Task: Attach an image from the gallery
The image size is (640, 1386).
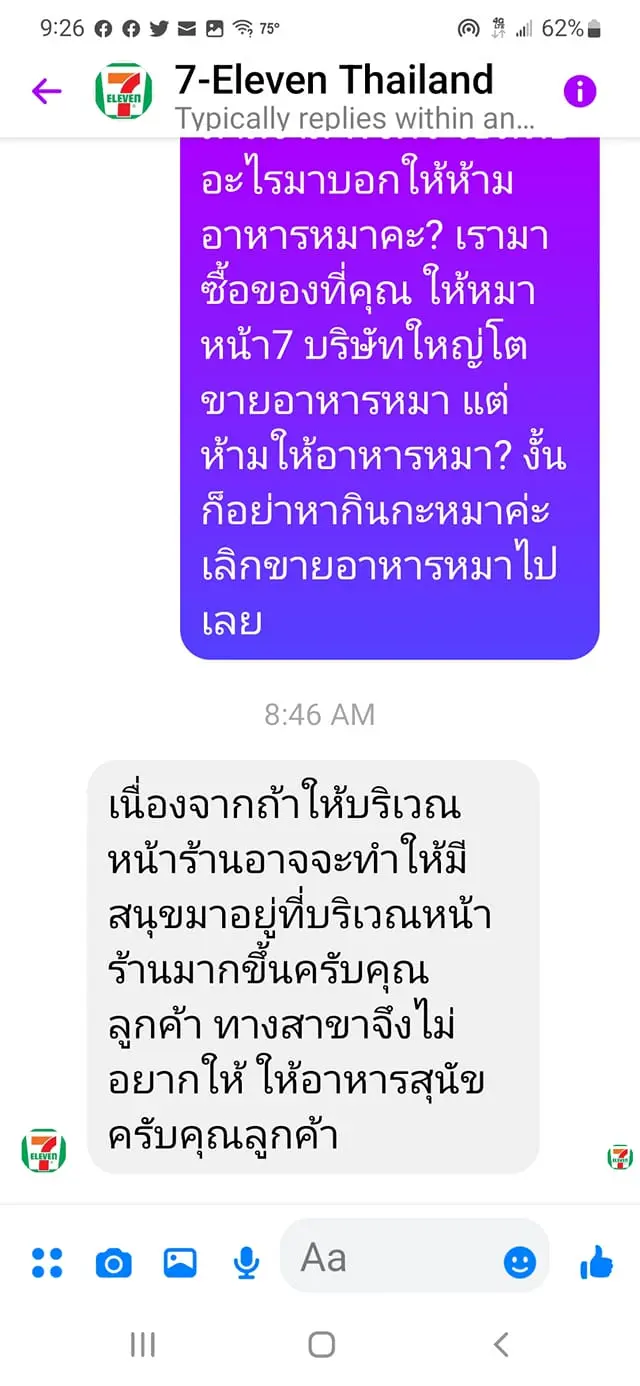Action: point(180,1263)
